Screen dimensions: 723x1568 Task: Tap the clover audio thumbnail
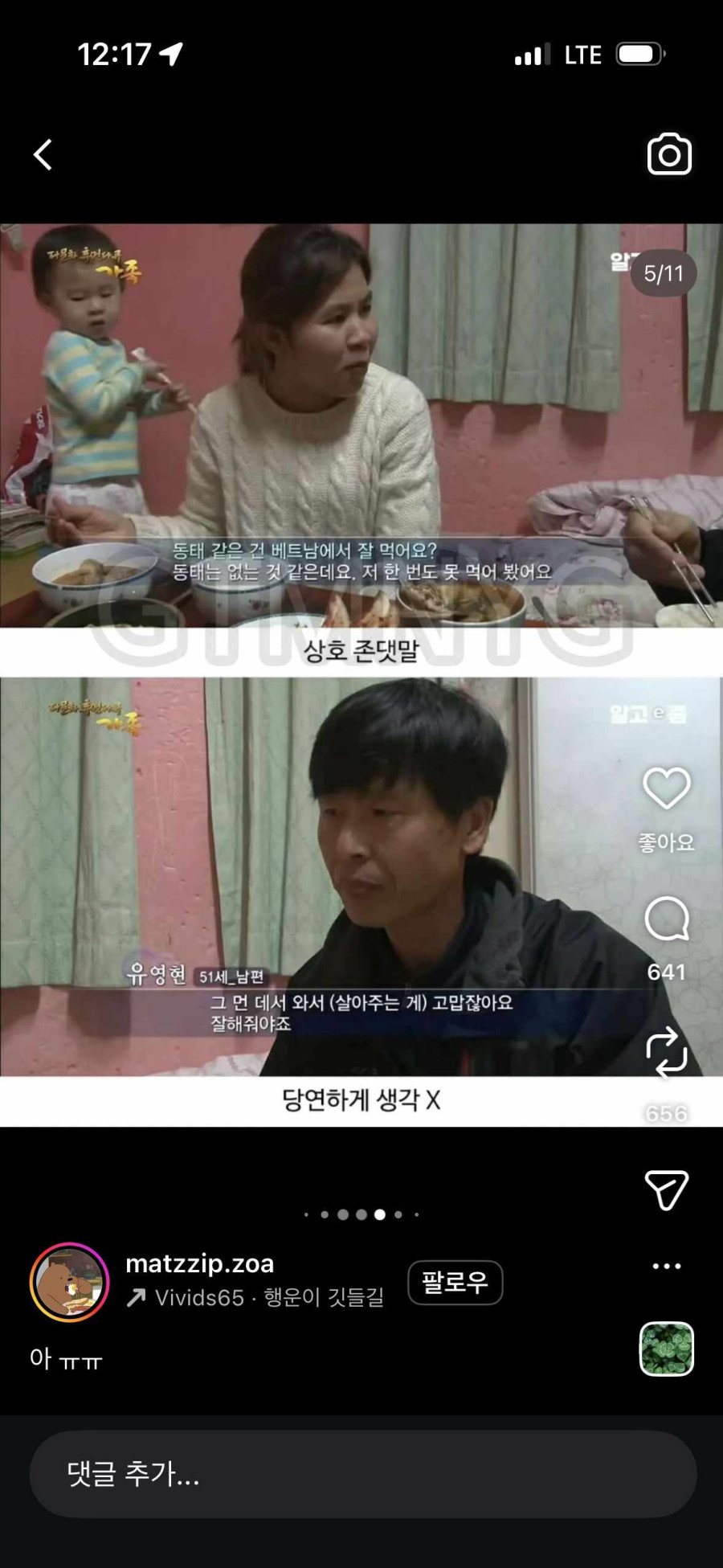click(666, 1349)
